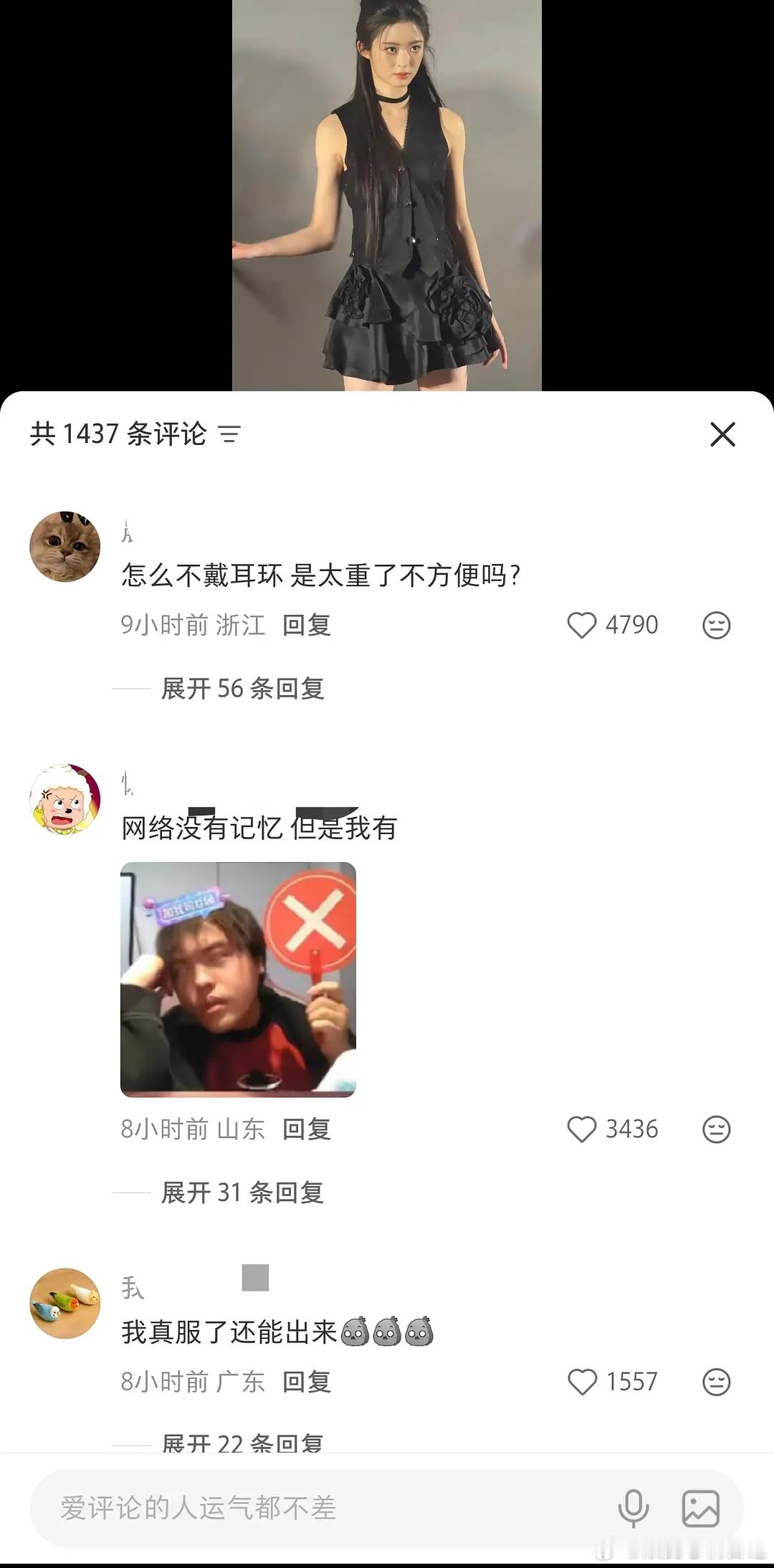
Task: Click the emoji reaction icon on the Shandong comment
Action: (716, 1129)
